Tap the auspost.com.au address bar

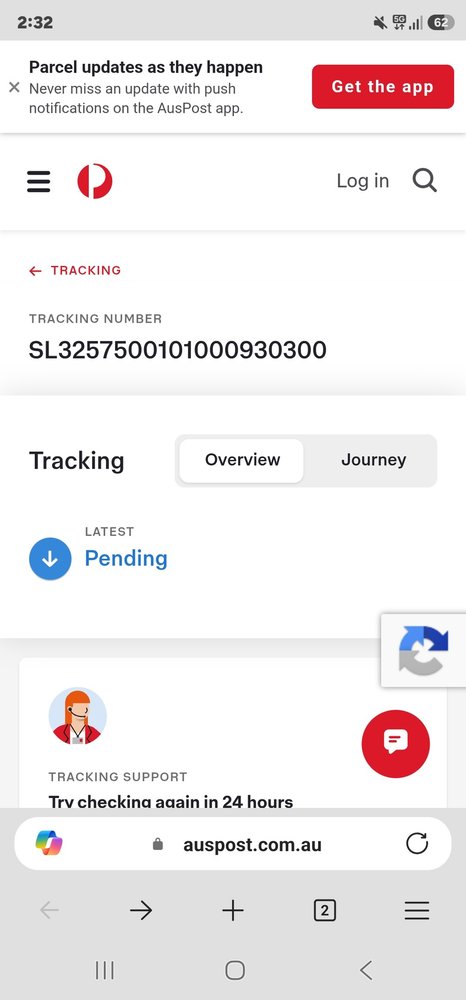233,844
